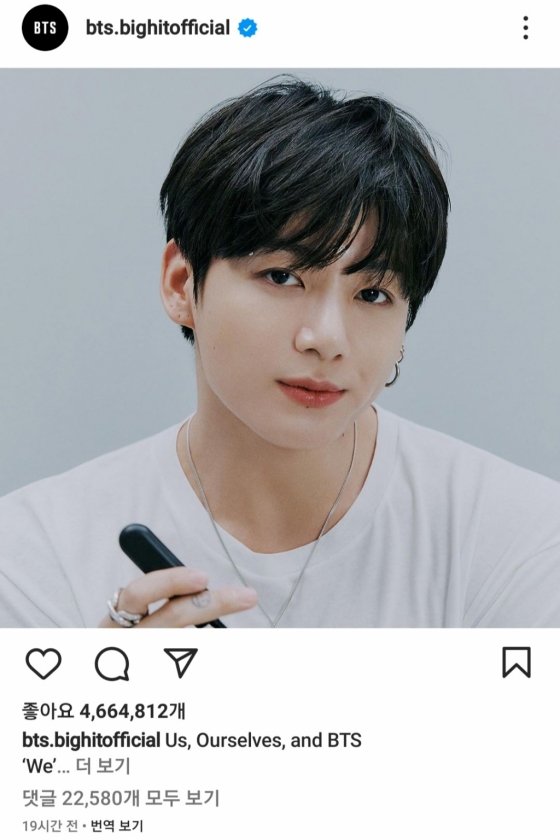This screenshot has width=560, height=840.
Task: Save the post with the bookmark icon
Action: pyautogui.click(x=516, y=663)
